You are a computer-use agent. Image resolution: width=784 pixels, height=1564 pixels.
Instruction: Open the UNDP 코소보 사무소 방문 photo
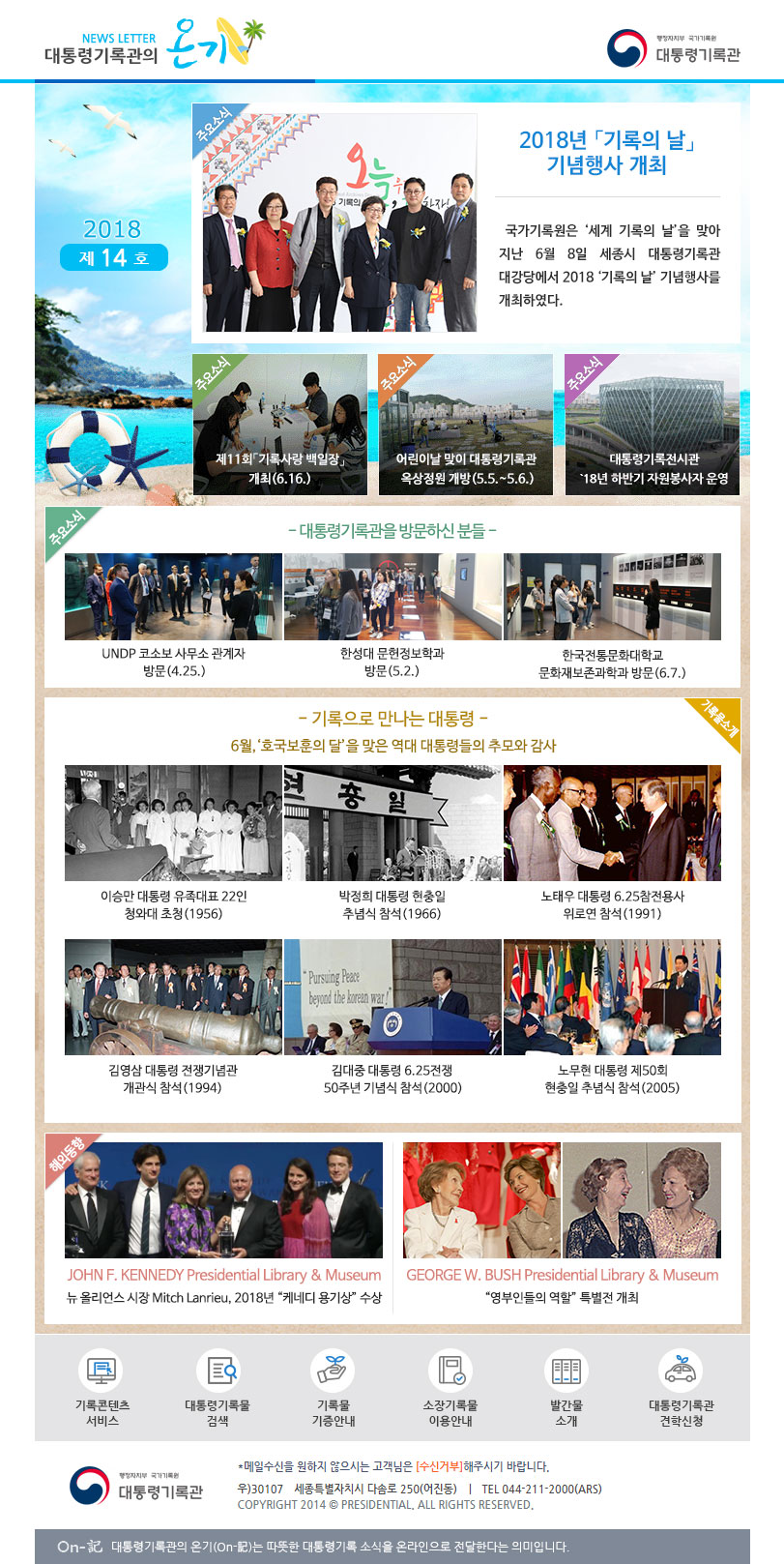point(173,597)
